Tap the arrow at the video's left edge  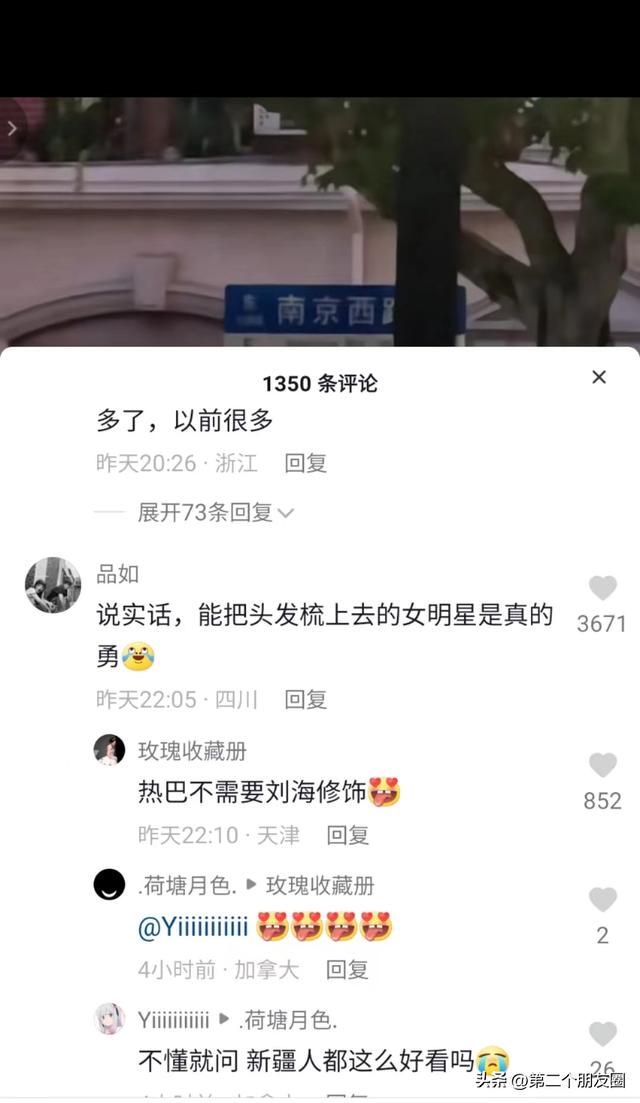[12, 128]
